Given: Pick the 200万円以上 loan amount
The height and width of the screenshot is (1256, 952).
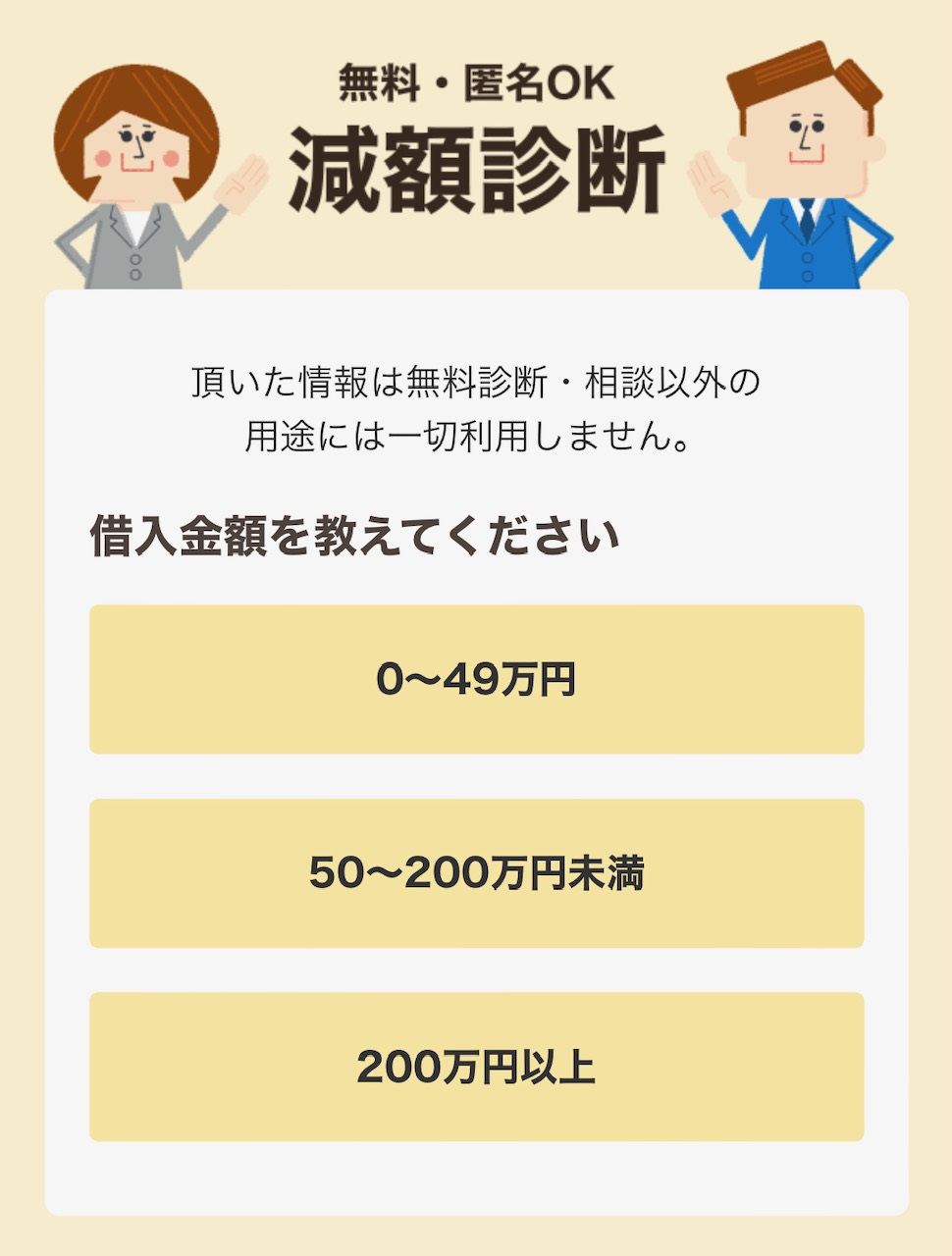Looking at the screenshot, I should [x=476, y=1067].
